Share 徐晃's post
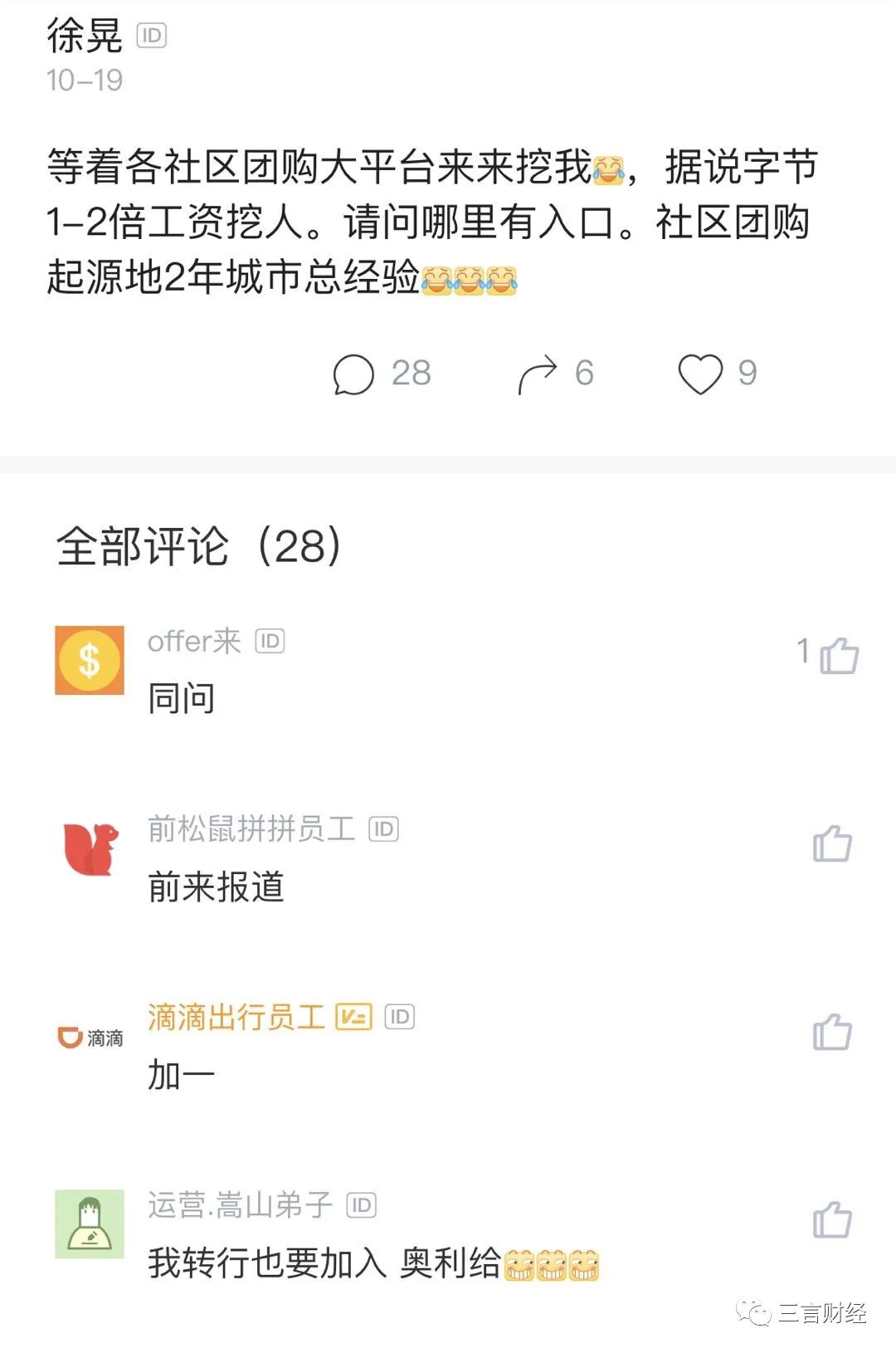Screen dimensions: 896x1353 click(538, 374)
